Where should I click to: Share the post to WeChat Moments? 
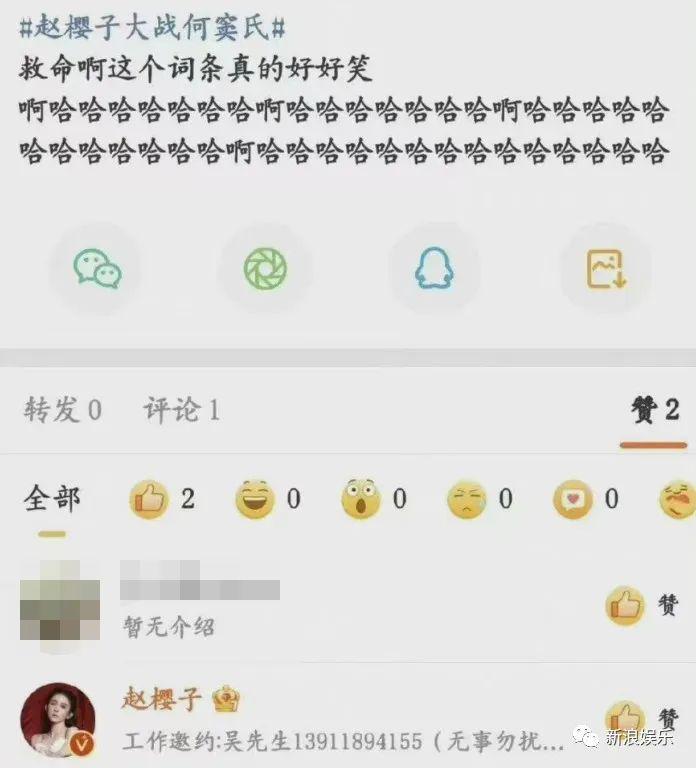click(265, 268)
